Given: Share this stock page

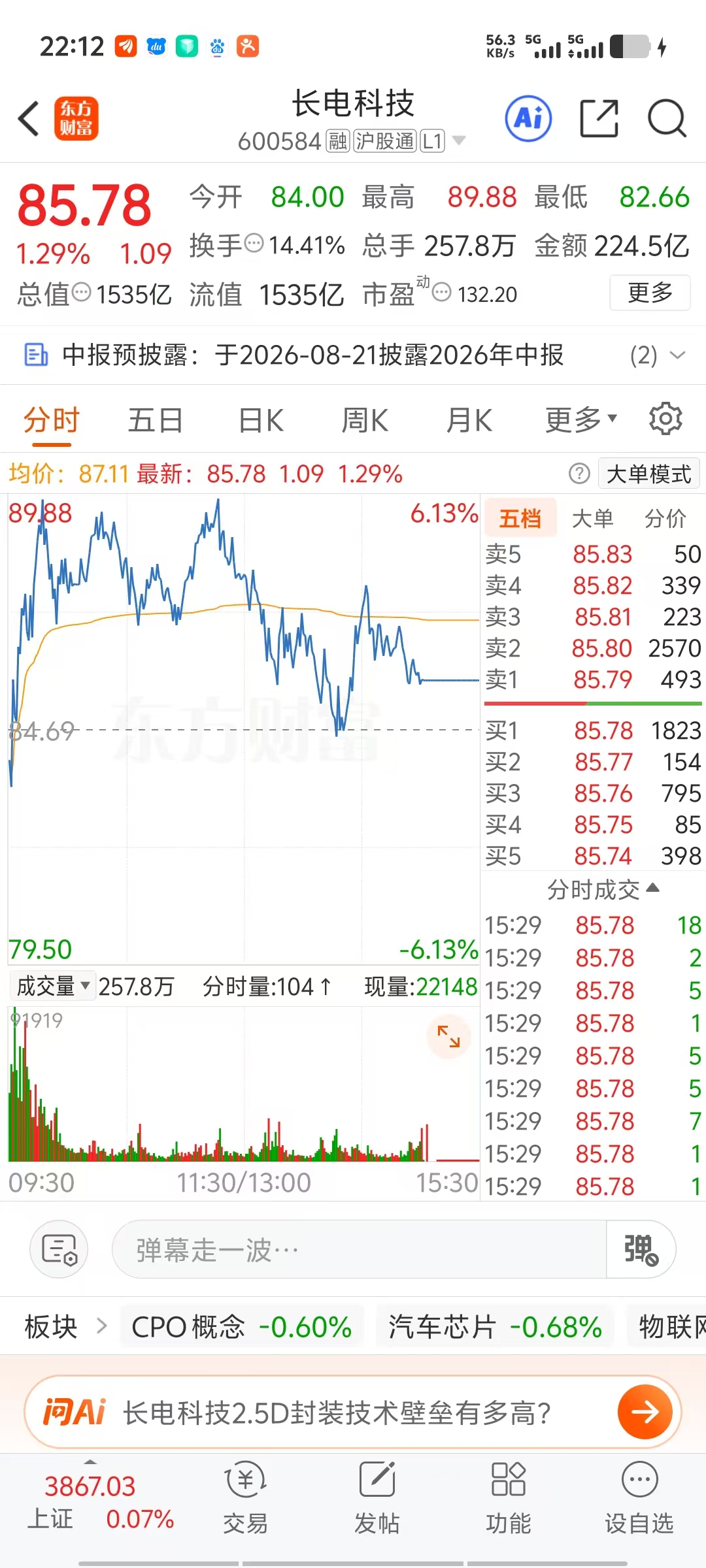Looking at the screenshot, I should (x=599, y=119).
